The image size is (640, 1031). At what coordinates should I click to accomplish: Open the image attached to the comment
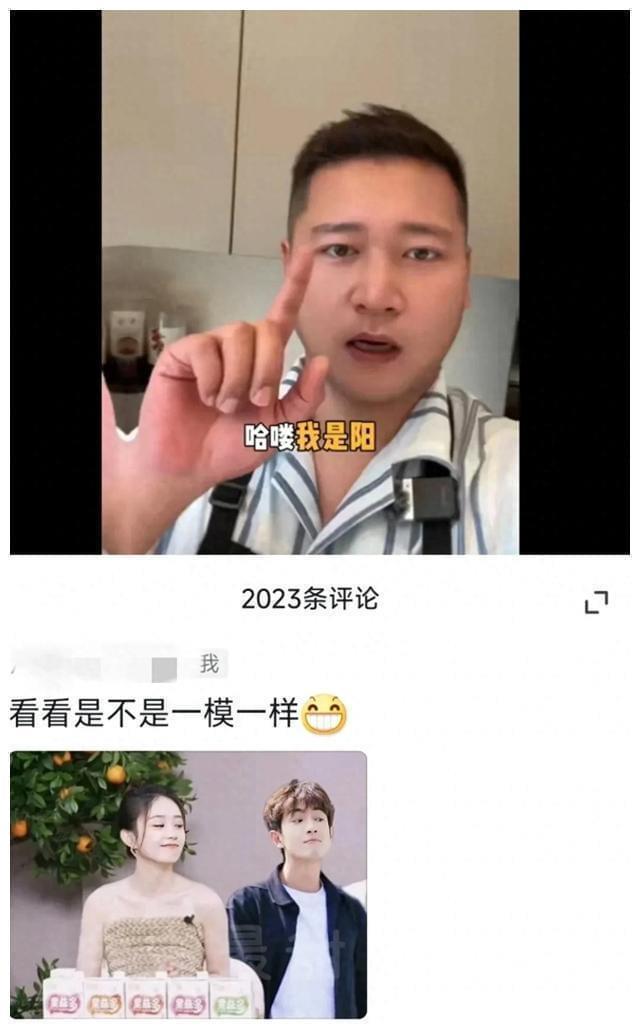pos(188,884)
